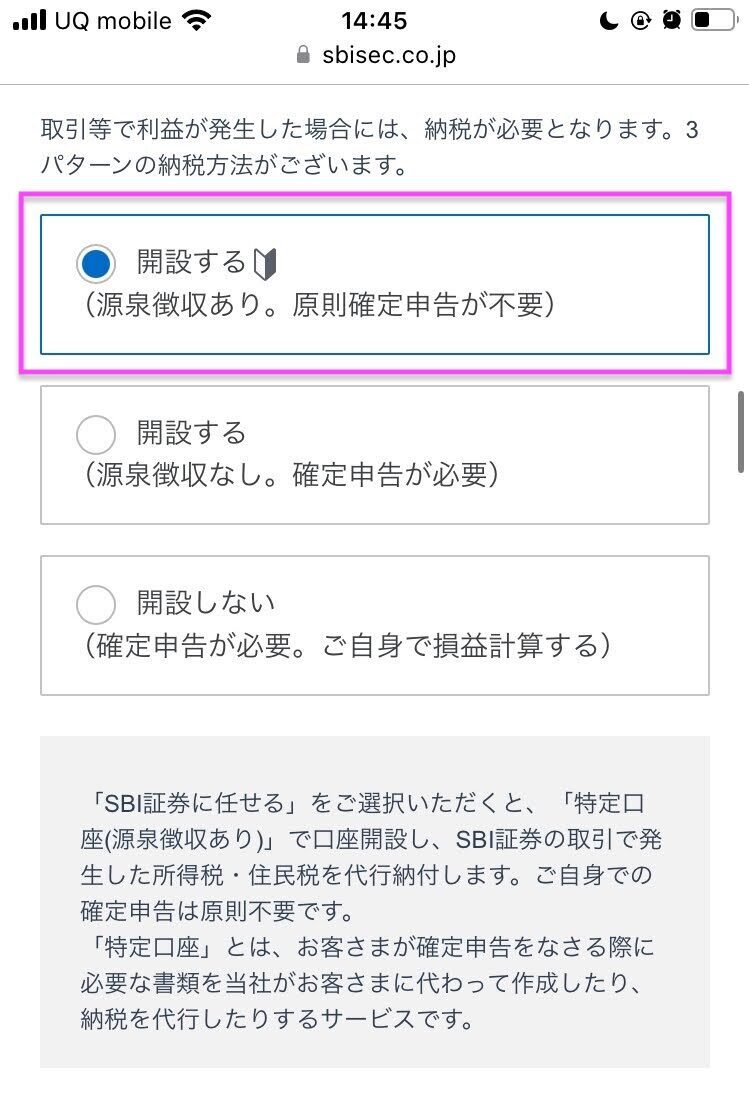The image size is (749, 1096).
Task: Select 開設する with 源泉徴収あり option
Action: (96, 264)
